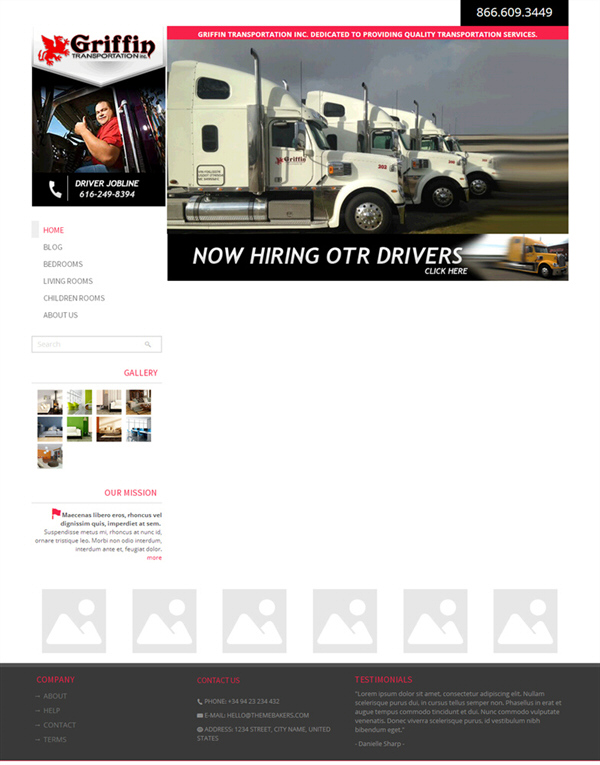Tap the magnifier icon in the search box
The width and height of the screenshot is (600, 765).
148,344
